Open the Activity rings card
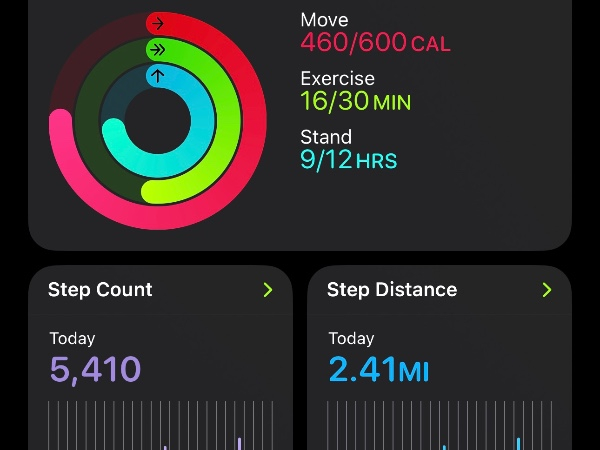The height and width of the screenshot is (450, 600). click(x=300, y=120)
